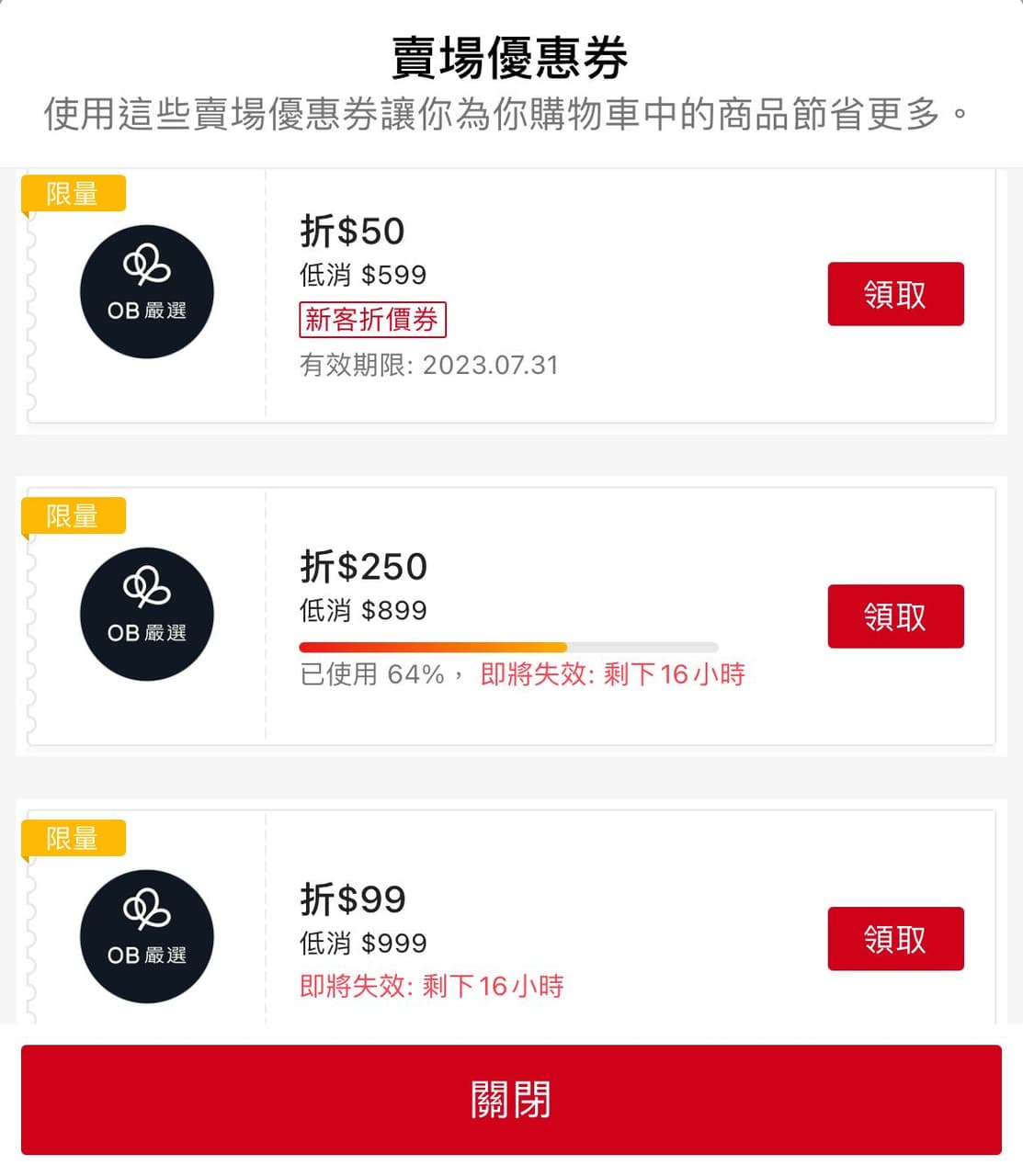The width and height of the screenshot is (1023, 1176).
Task: Click the 低消 $999 text on bottom coupon
Action: click(x=363, y=942)
